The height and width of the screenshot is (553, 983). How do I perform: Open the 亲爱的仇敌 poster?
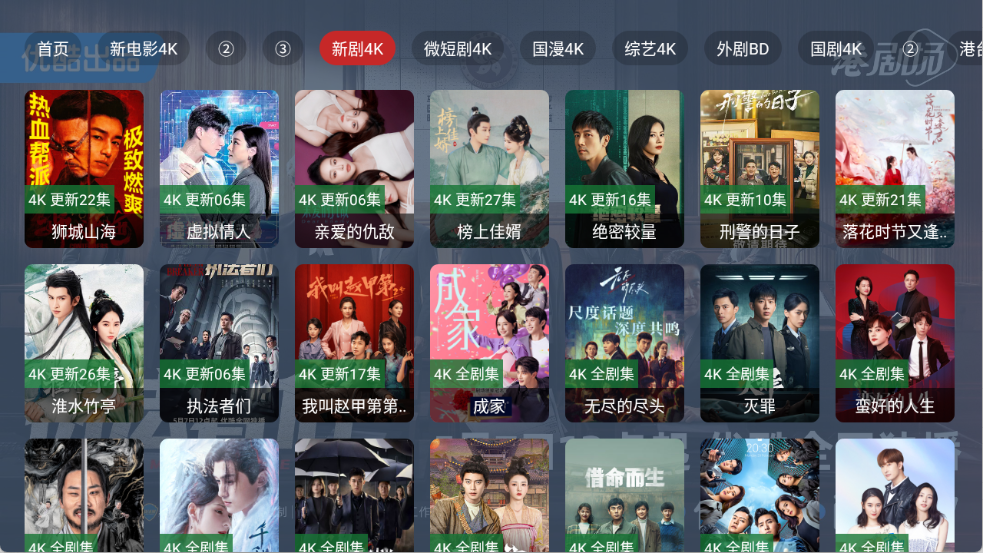354,168
